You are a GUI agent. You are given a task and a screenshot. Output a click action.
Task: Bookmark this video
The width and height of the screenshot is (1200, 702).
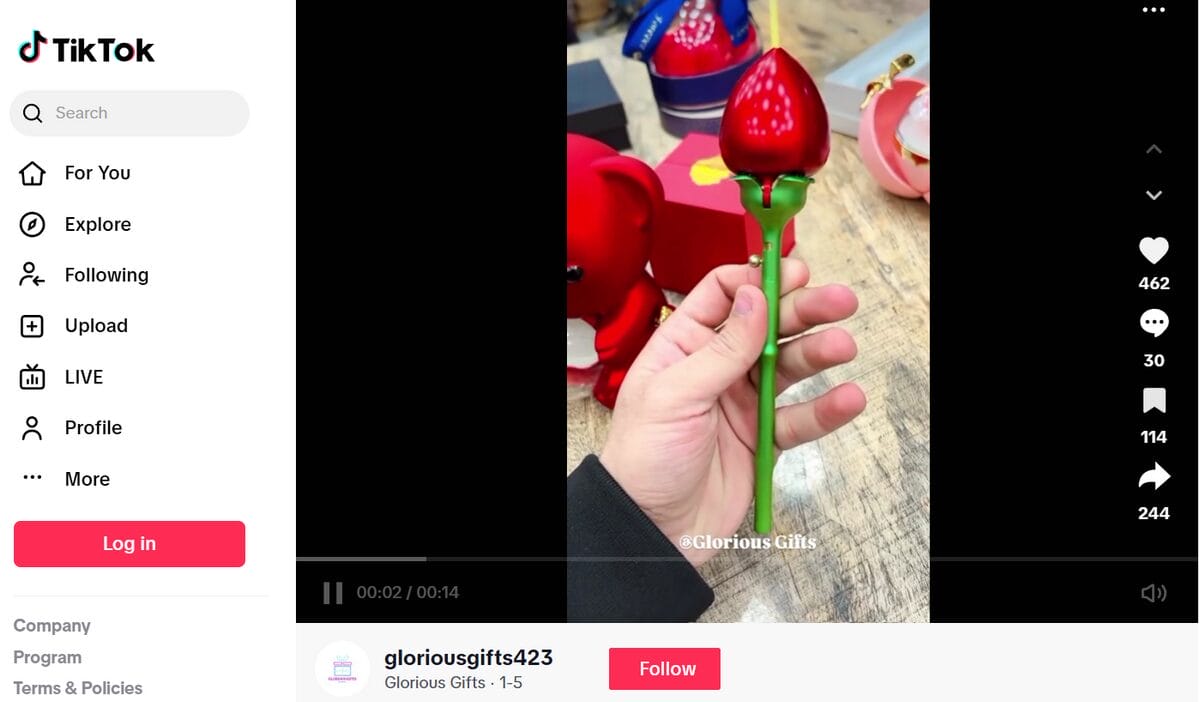click(x=1153, y=401)
